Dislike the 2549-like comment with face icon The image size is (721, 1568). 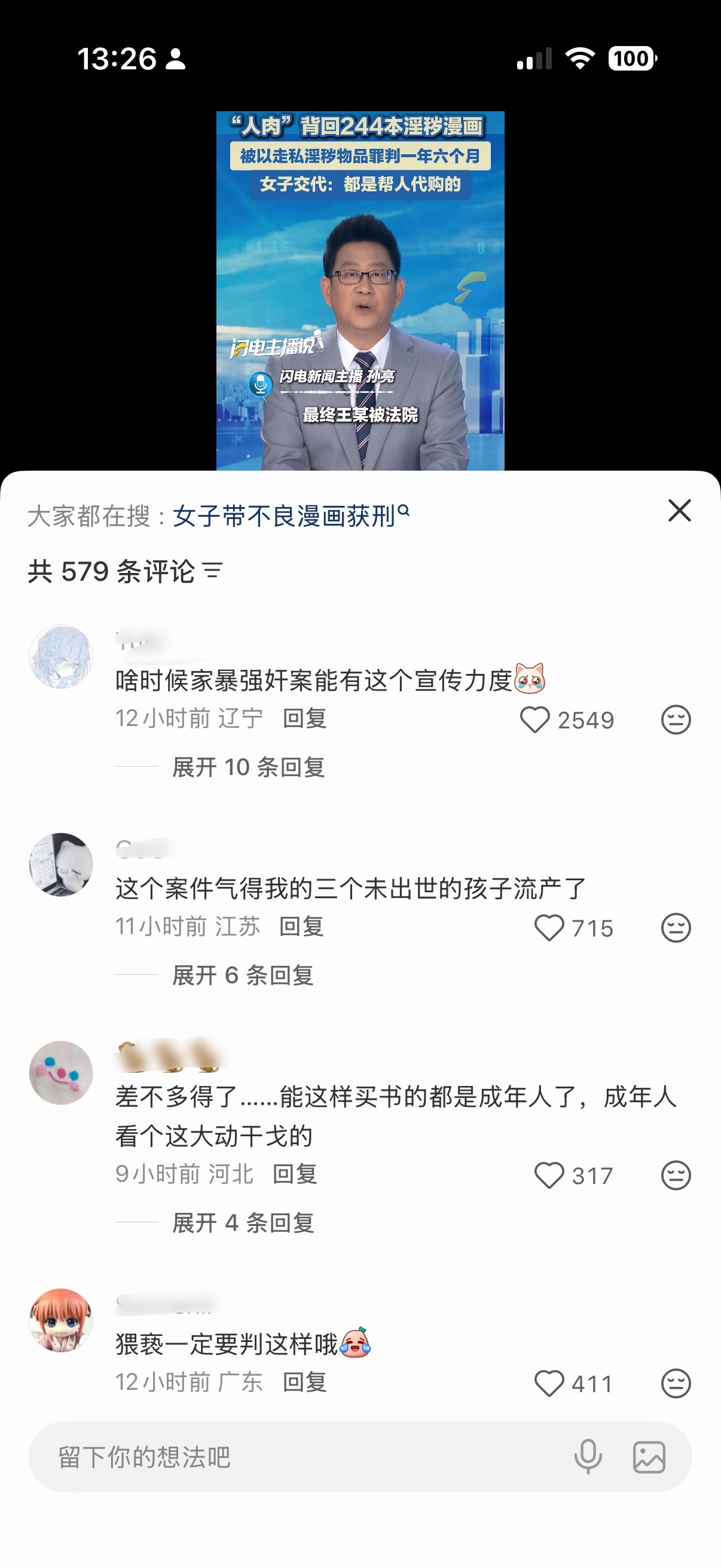(x=676, y=719)
